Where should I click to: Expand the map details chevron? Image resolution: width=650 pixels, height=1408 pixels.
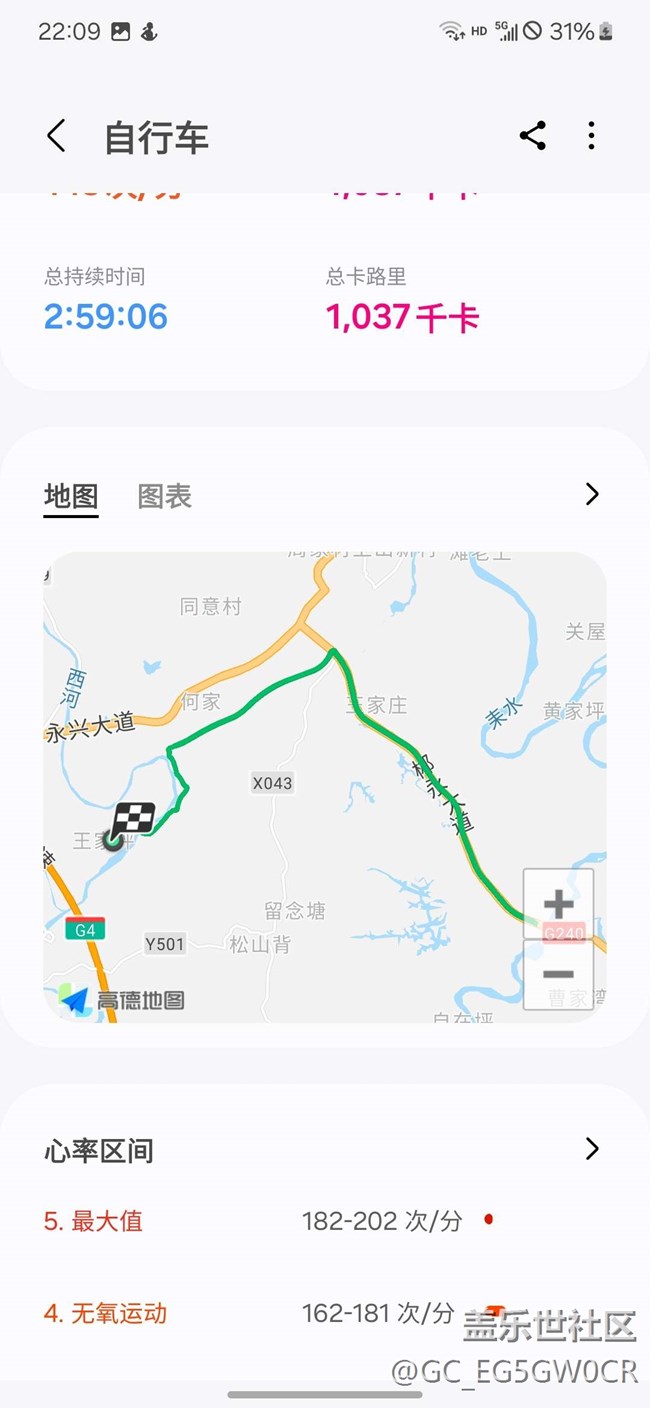click(592, 494)
